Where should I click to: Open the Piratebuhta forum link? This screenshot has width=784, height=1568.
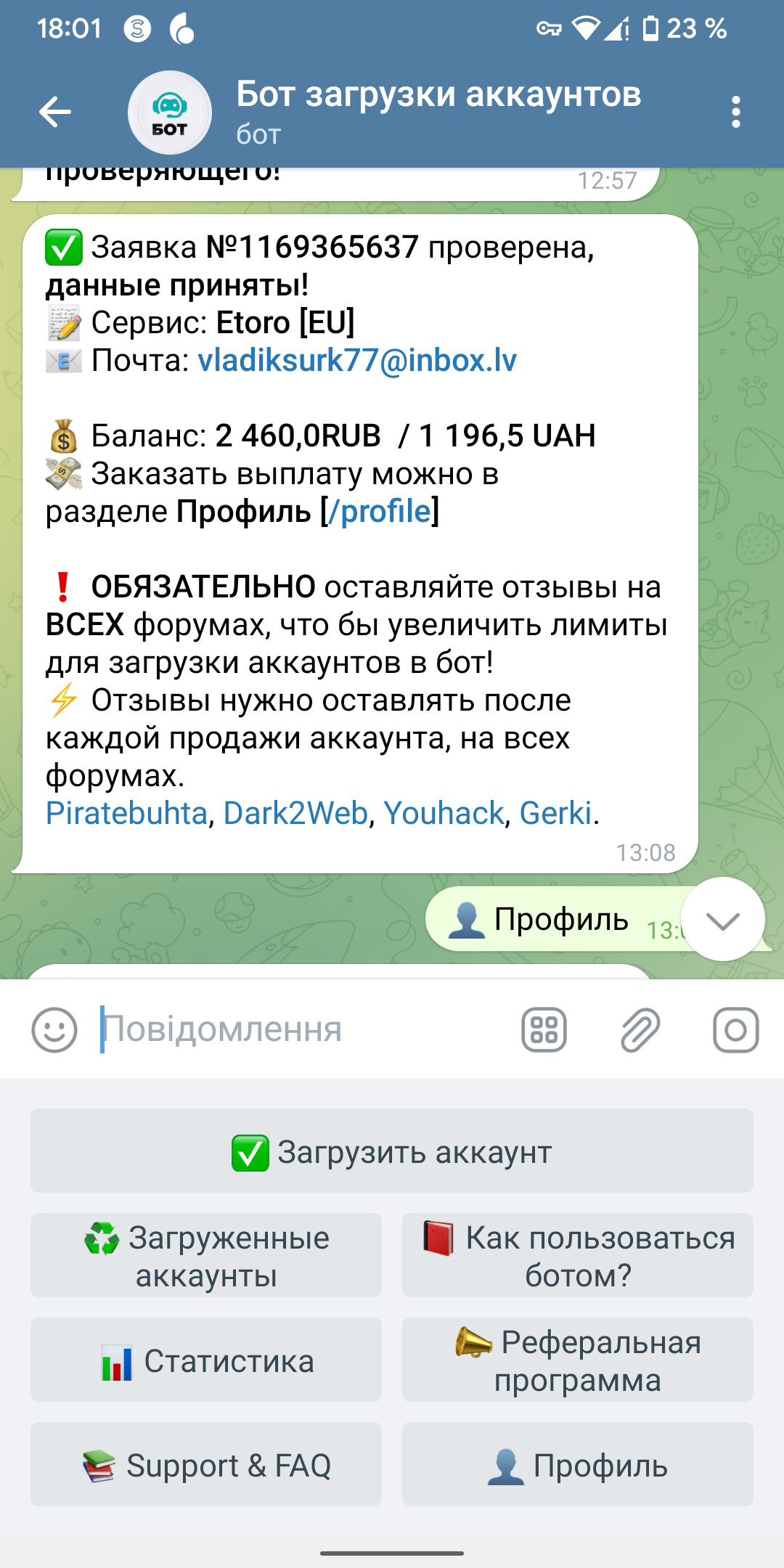127,813
